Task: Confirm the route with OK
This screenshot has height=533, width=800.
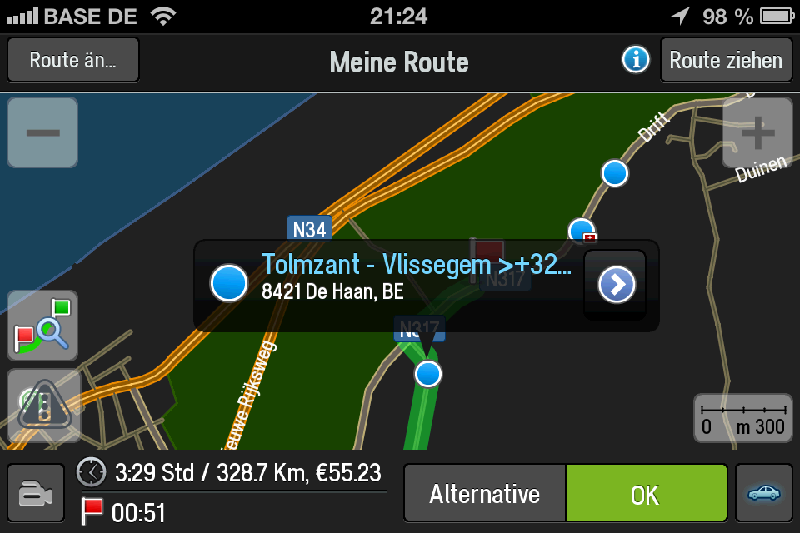Action: point(647,493)
